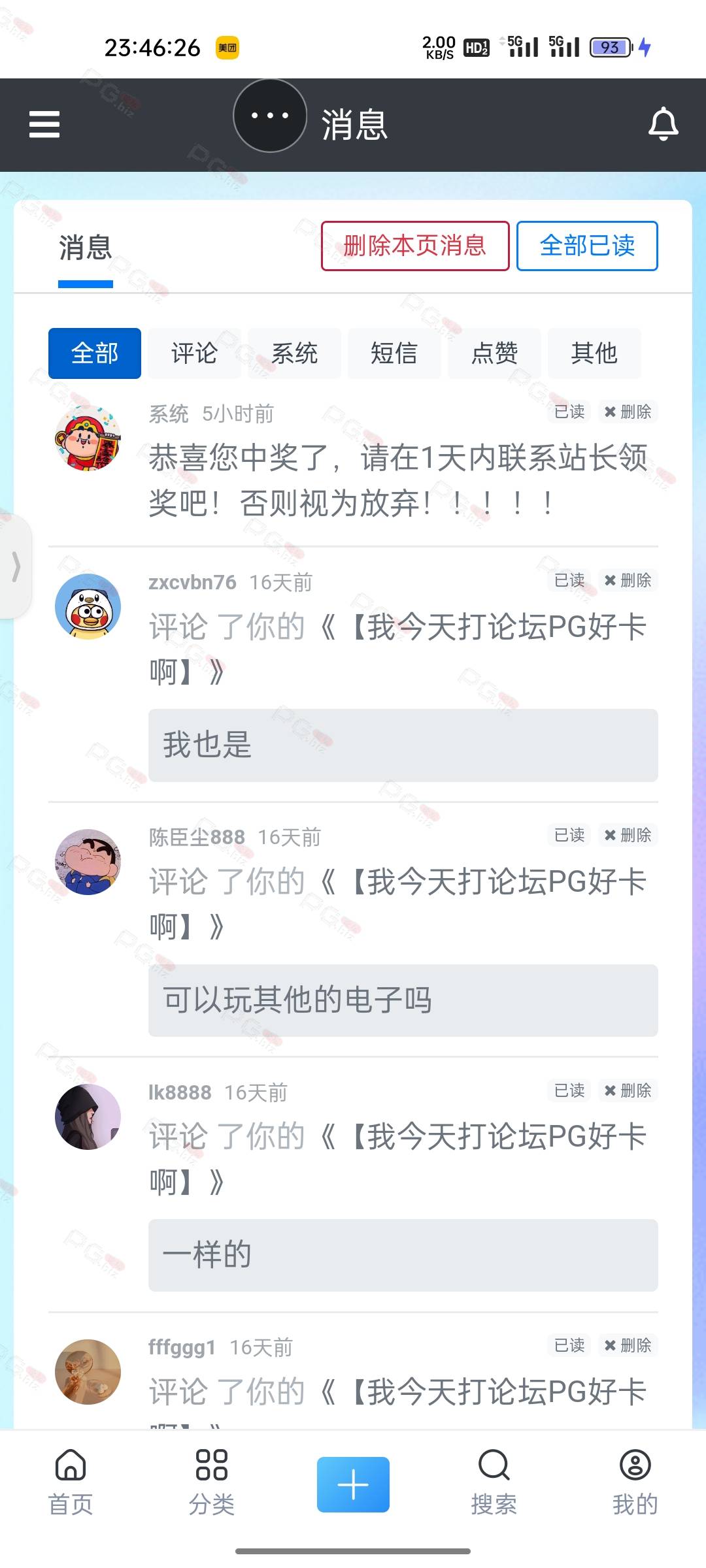Delete the message from 陈臣尘888
This screenshot has height=1568, width=706.
(x=628, y=835)
